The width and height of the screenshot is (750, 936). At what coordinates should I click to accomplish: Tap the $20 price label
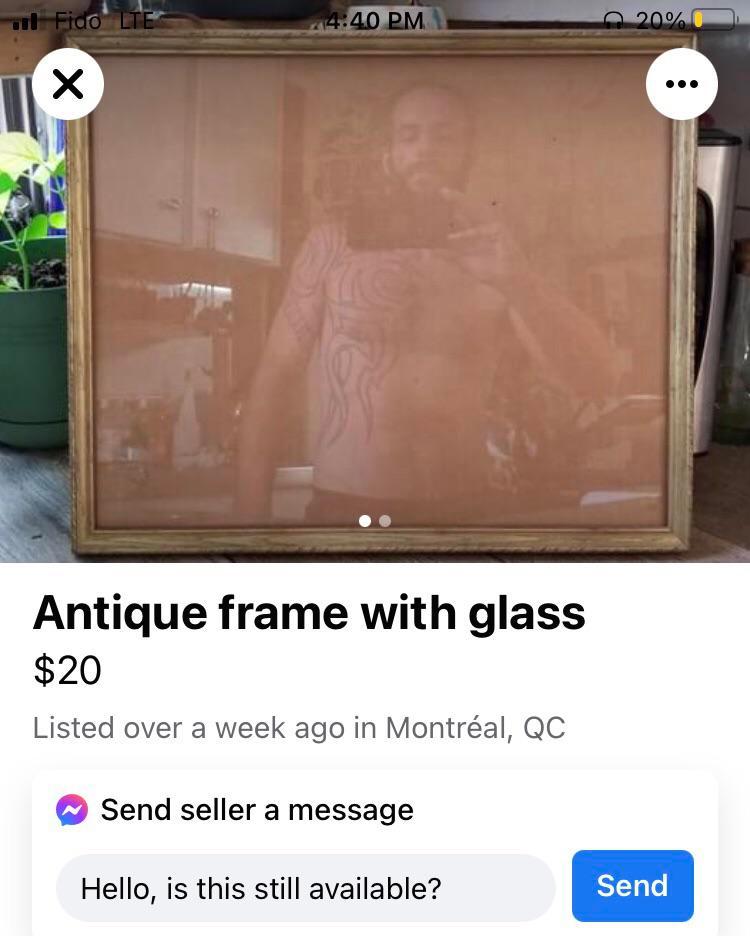tap(69, 671)
